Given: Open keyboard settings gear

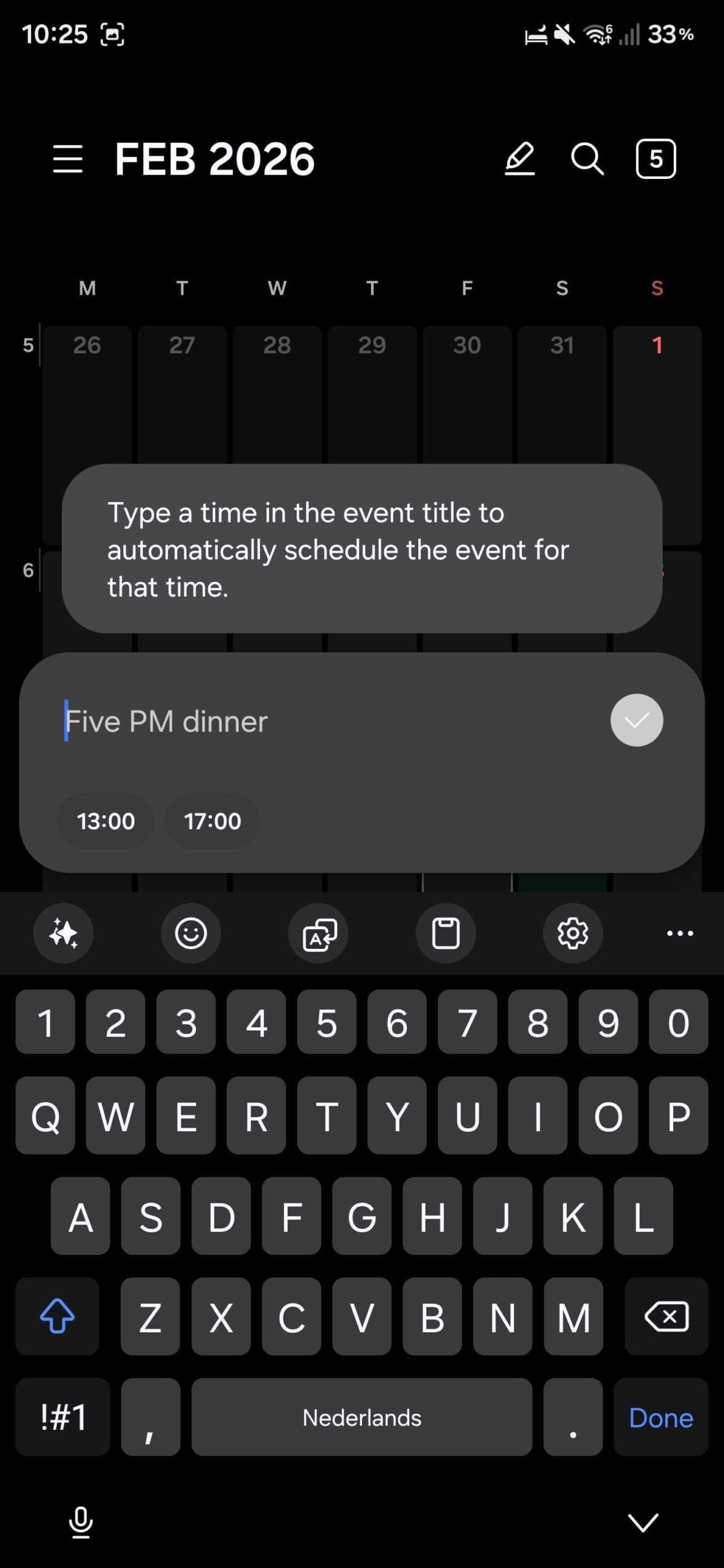Looking at the screenshot, I should (573, 932).
